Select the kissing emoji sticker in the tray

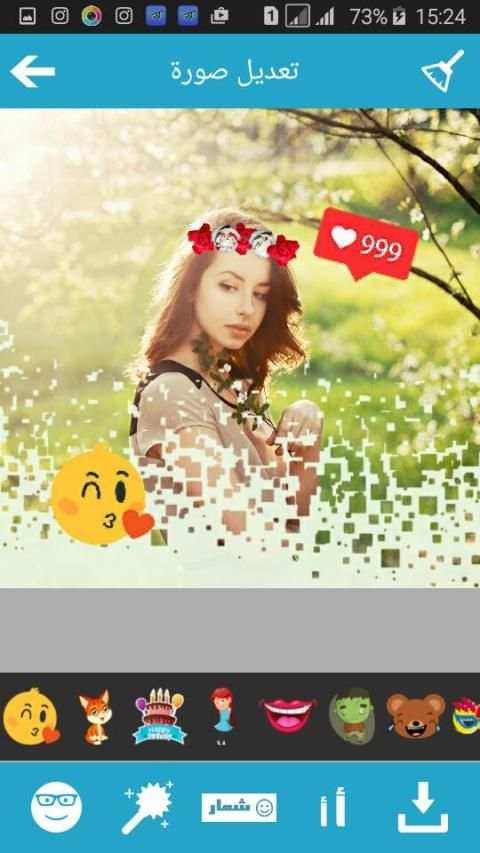(31, 715)
